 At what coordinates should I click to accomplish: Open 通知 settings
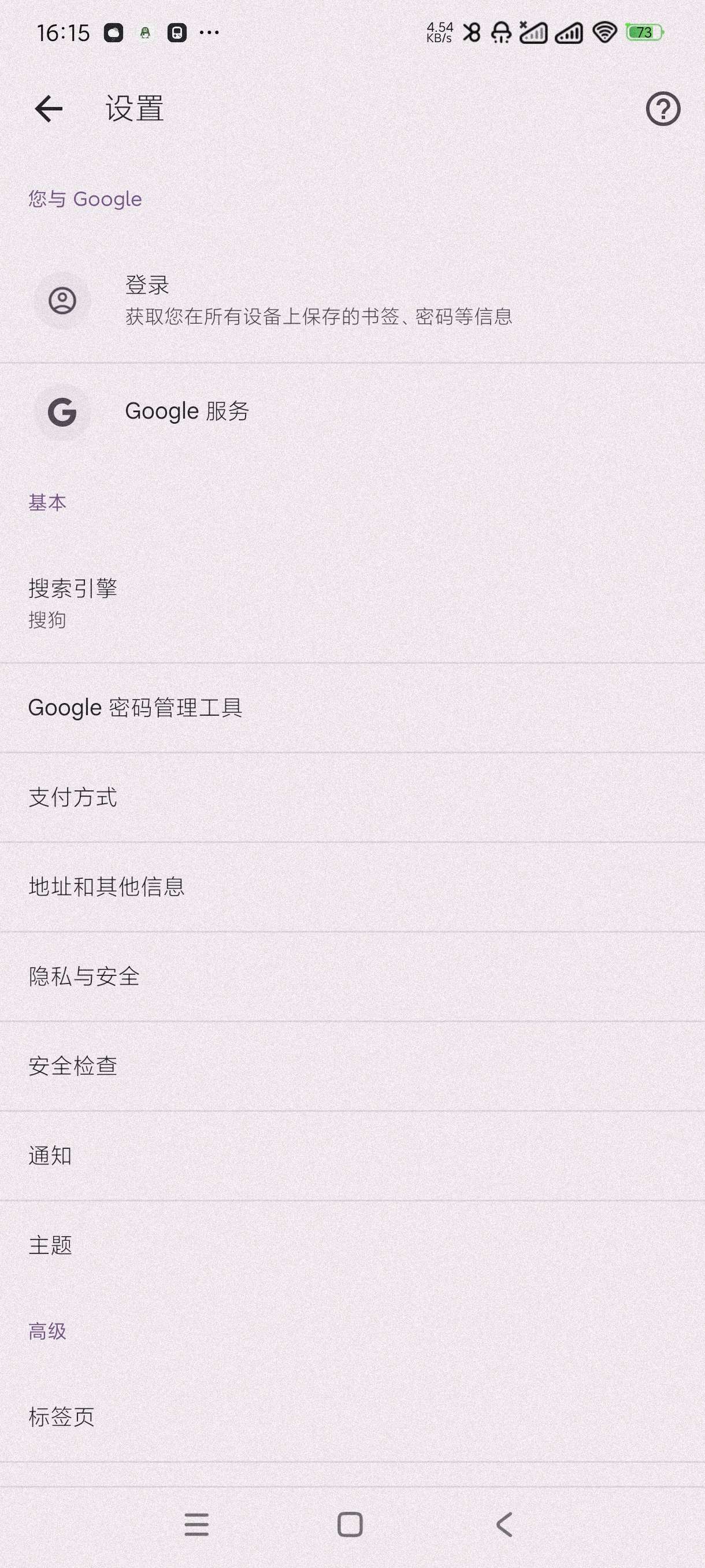click(x=50, y=1155)
